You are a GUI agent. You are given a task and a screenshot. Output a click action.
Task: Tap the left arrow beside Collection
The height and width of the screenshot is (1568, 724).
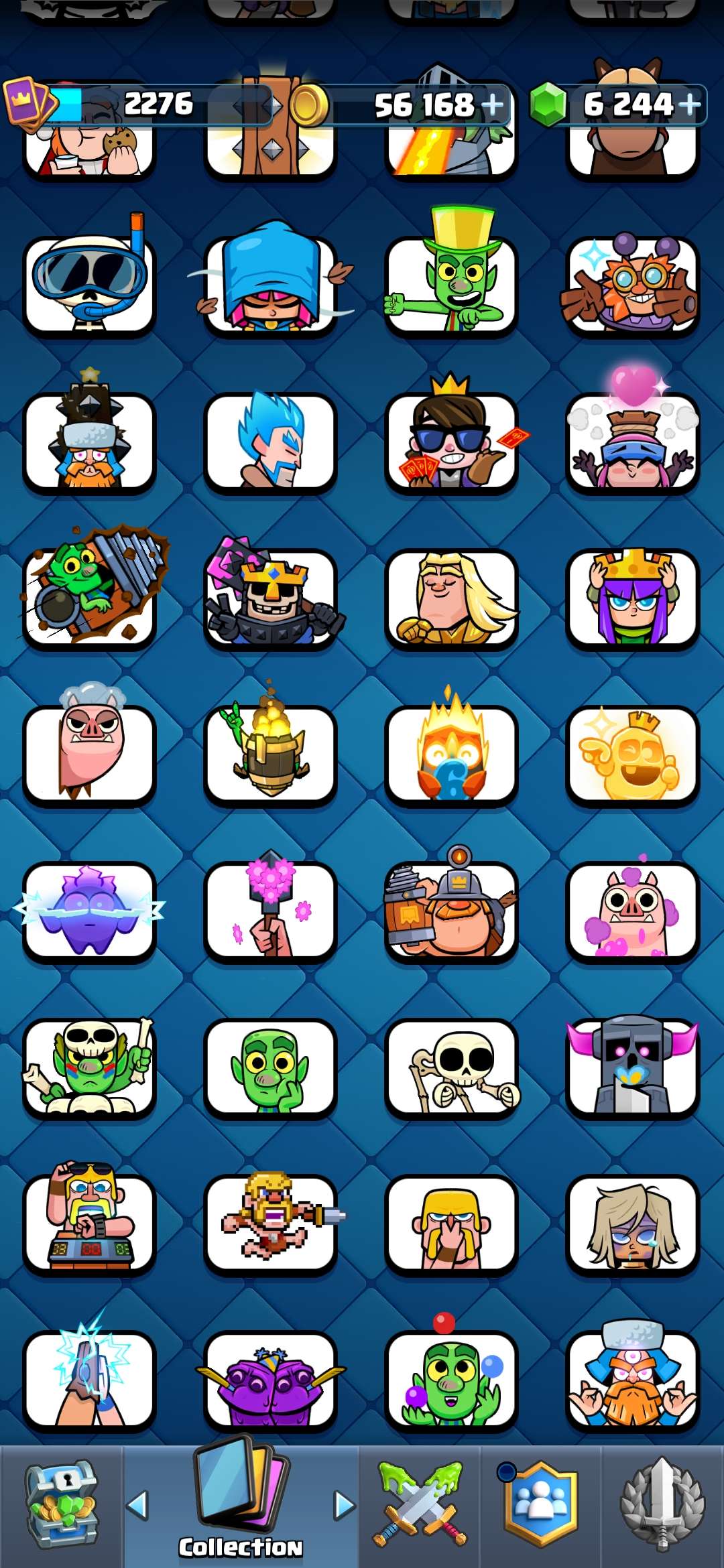tap(137, 1505)
